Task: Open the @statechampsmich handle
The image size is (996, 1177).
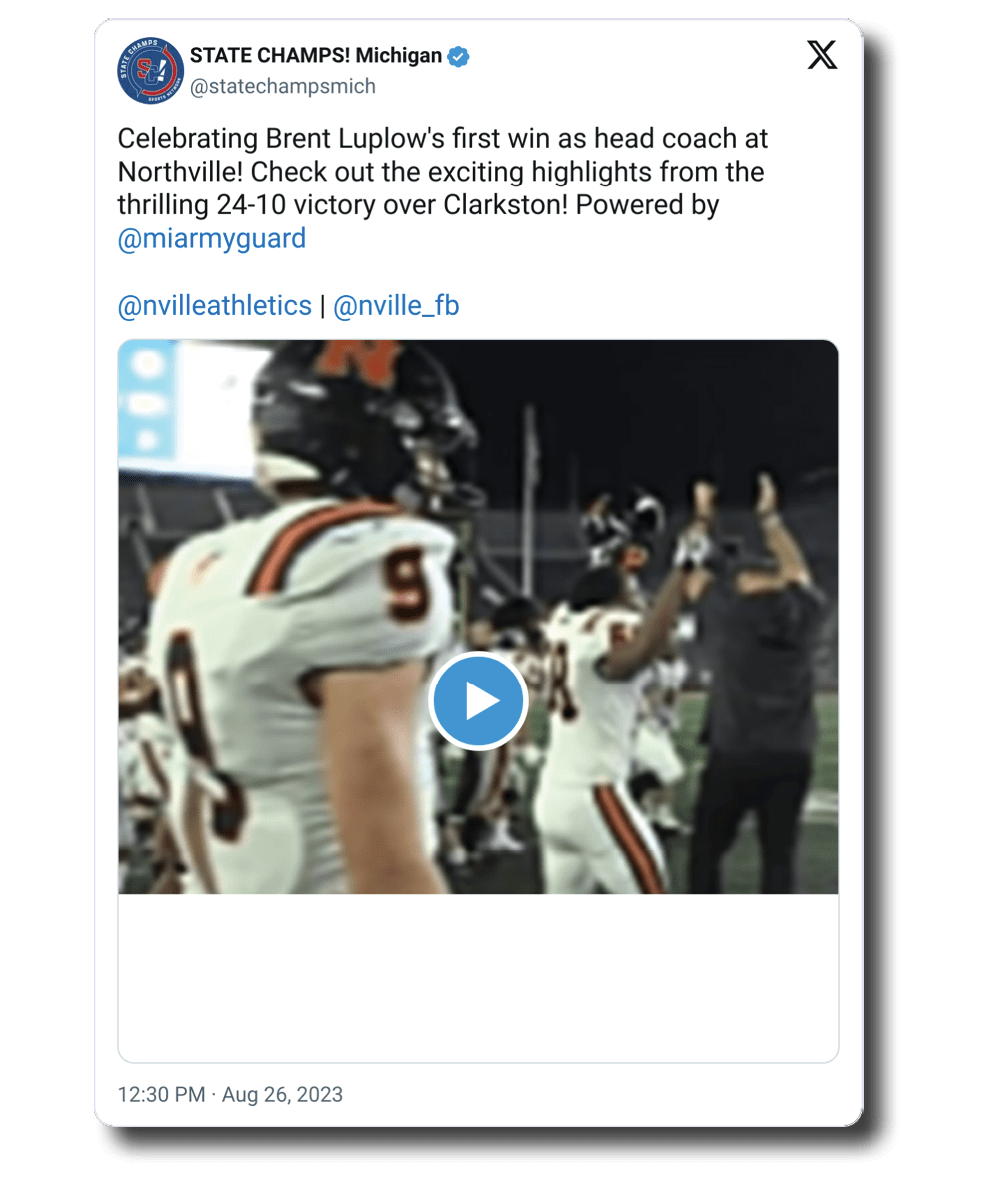Action: pos(283,87)
